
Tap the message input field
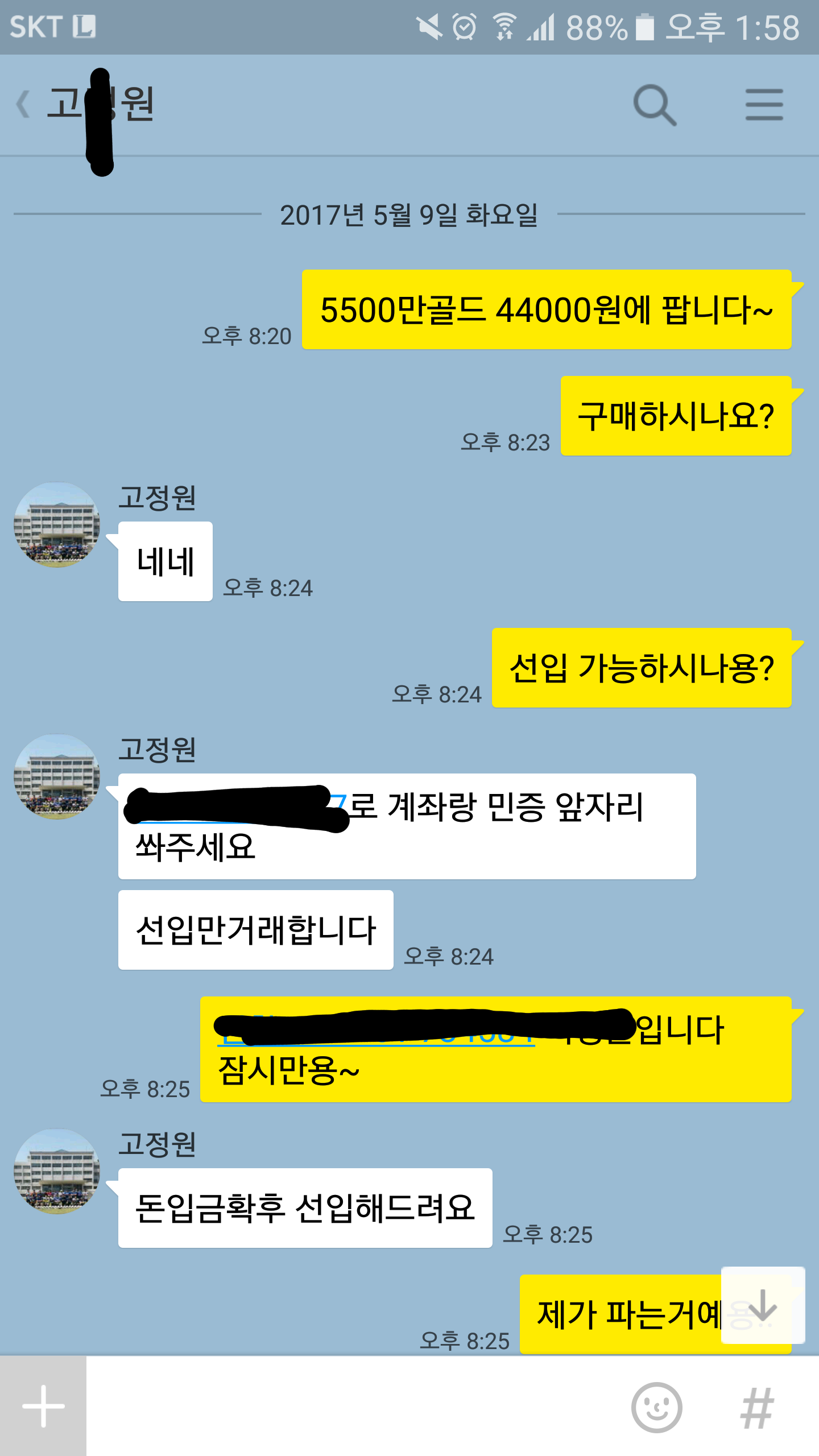point(353,1406)
